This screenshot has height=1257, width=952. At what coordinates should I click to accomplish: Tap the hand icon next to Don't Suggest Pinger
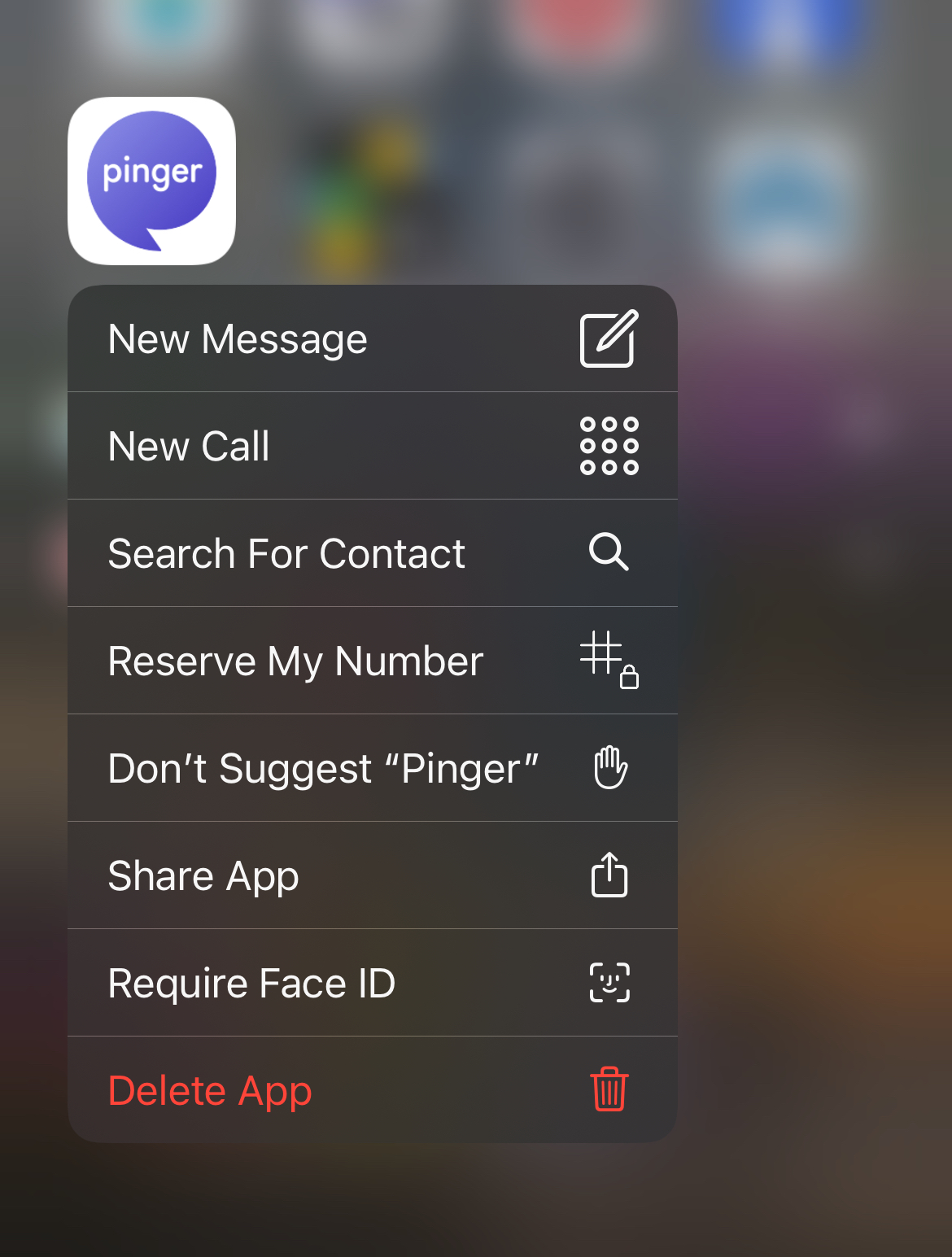coord(609,767)
